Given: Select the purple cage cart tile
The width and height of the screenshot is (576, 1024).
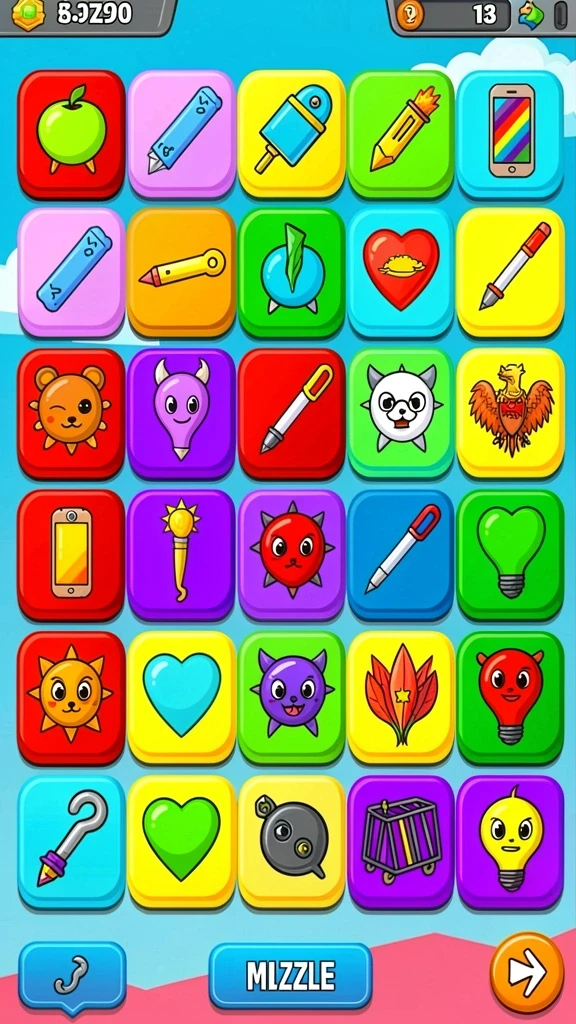Looking at the screenshot, I should pyautogui.click(x=400, y=842).
